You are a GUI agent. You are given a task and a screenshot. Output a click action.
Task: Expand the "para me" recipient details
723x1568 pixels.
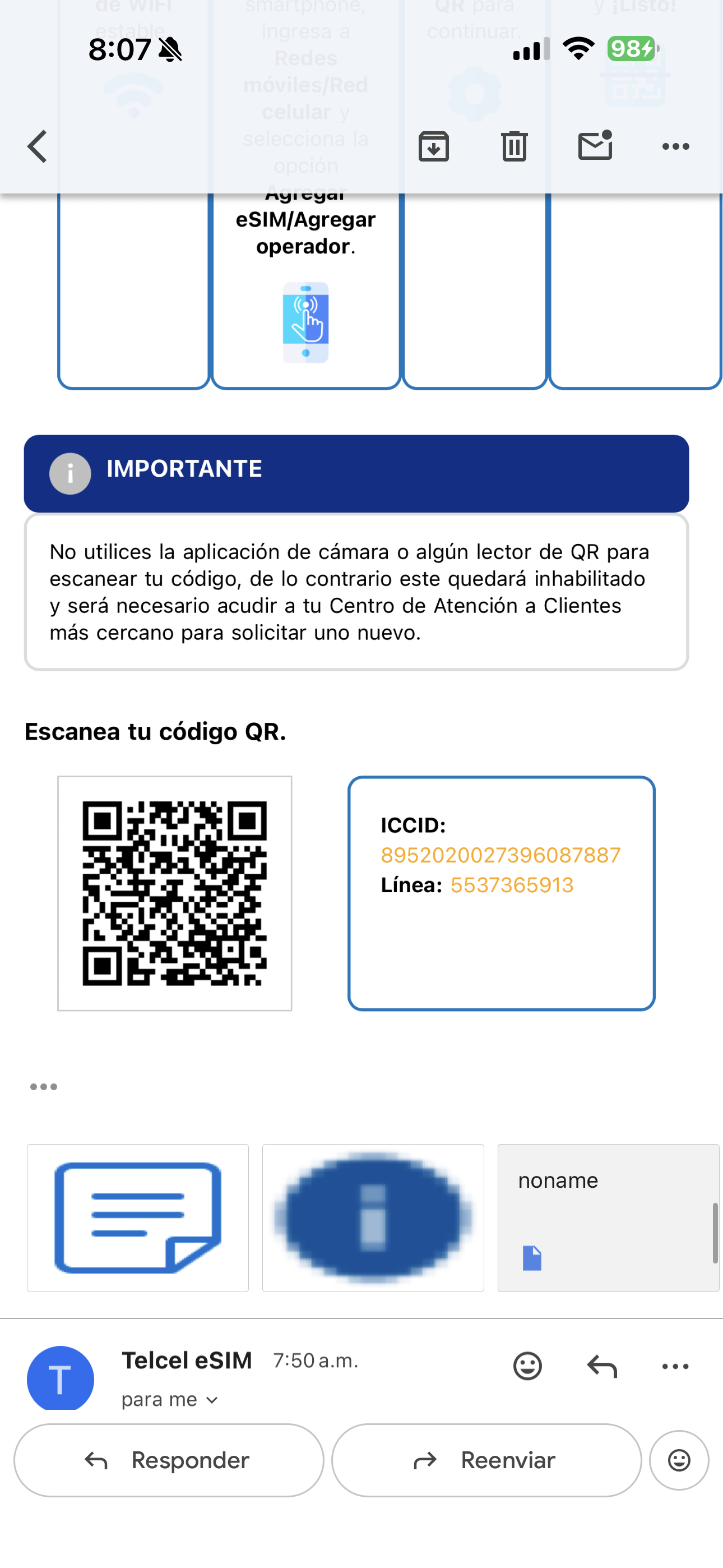tap(170, 1399)
